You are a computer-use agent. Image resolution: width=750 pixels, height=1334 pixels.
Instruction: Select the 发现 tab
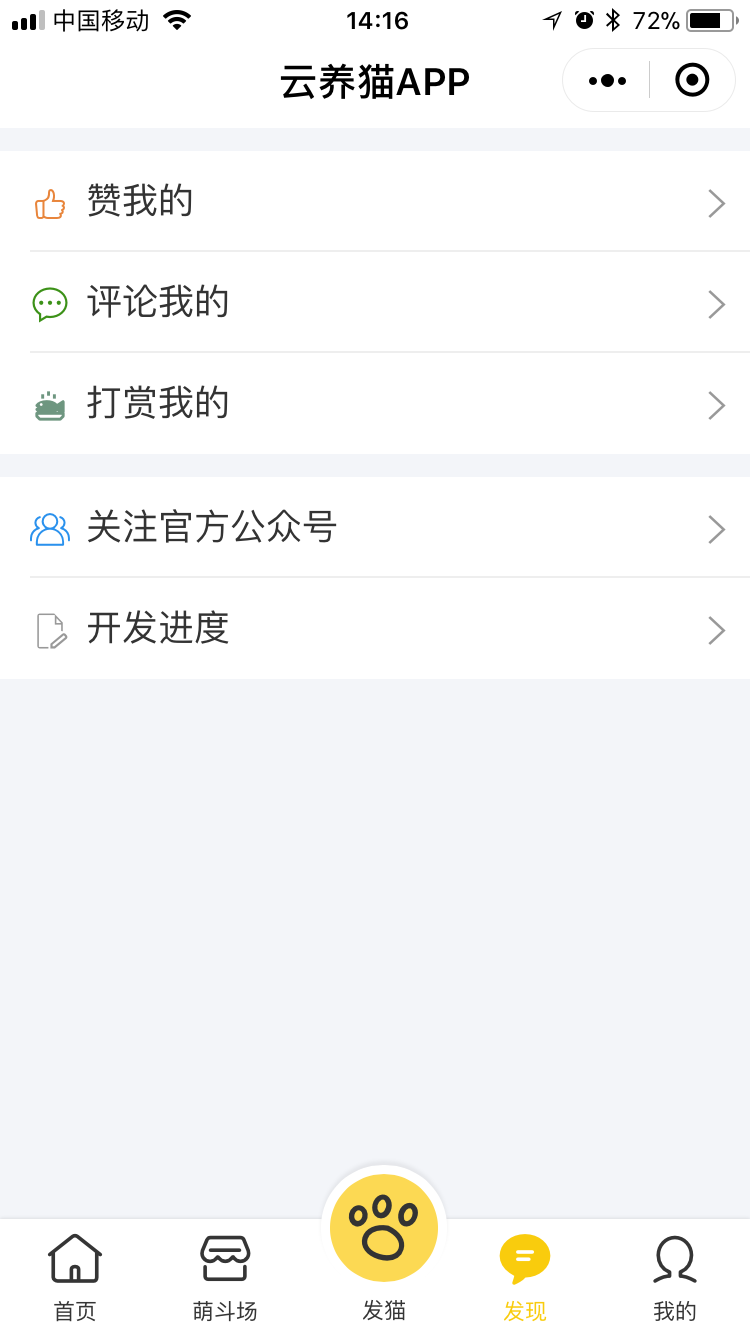pyautogui.click(x=525, y=1277)
